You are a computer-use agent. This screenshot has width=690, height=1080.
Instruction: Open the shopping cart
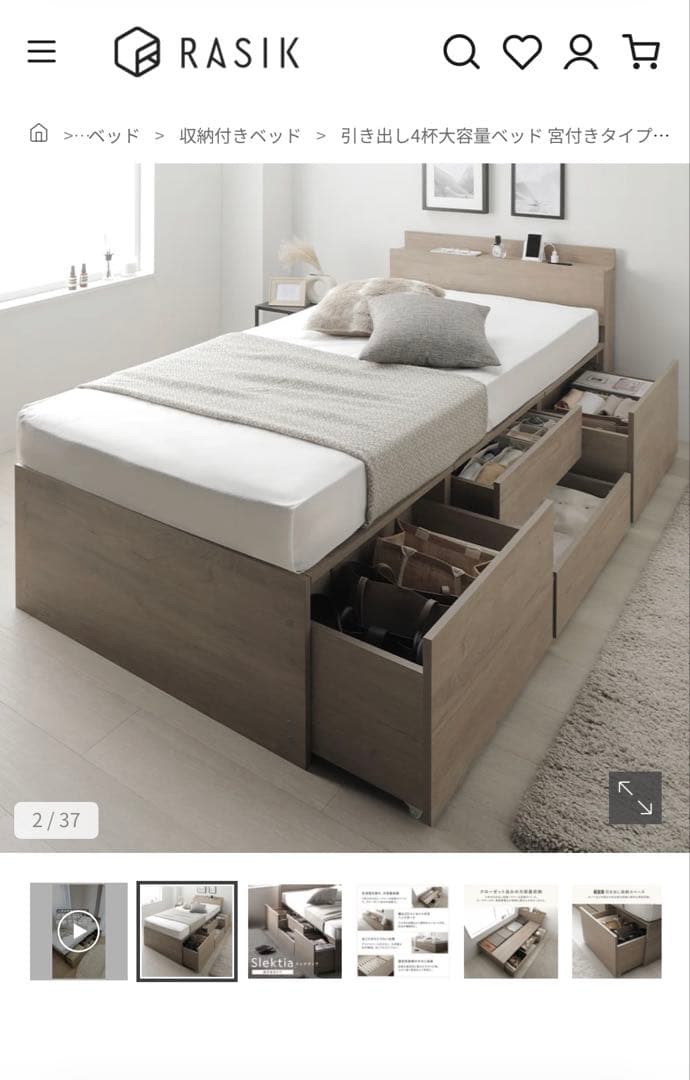(x=640, y=51)
